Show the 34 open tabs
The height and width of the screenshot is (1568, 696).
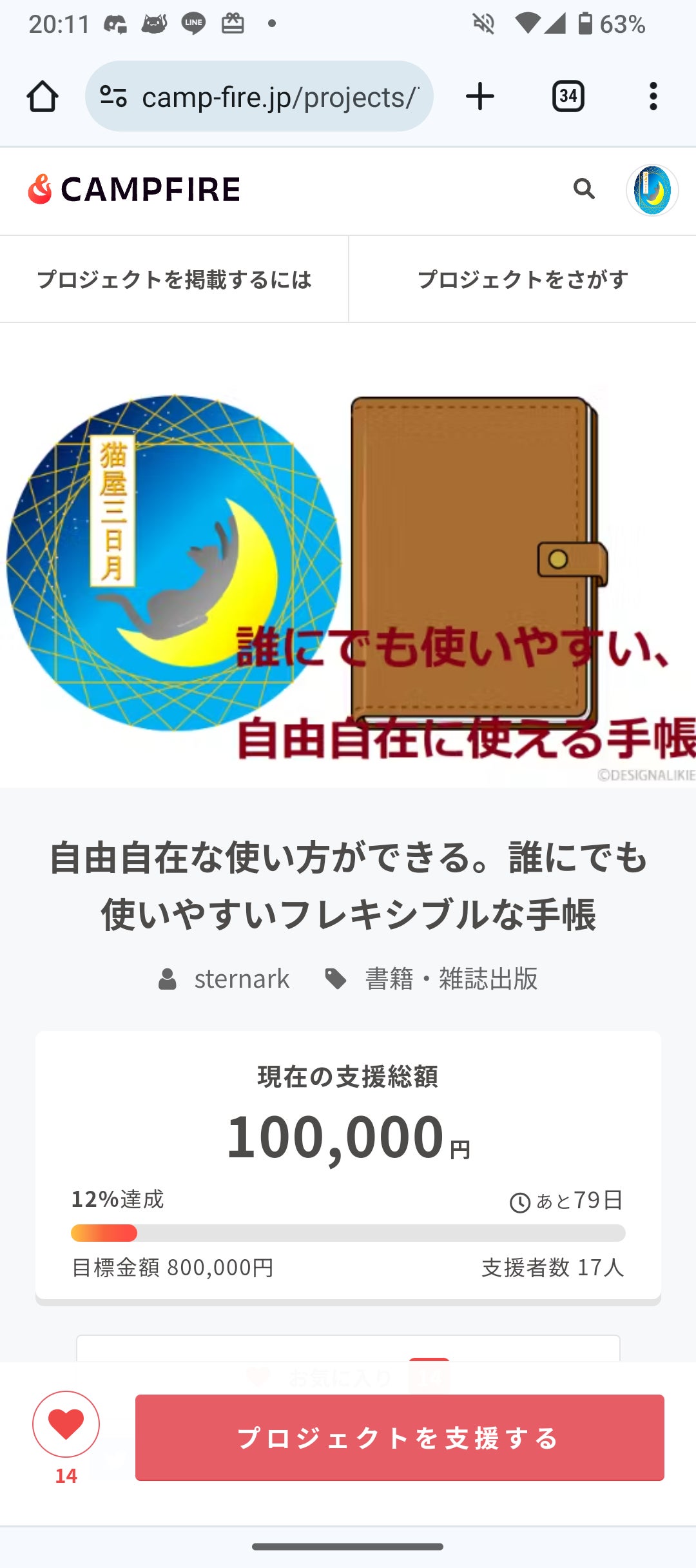(x=568, y=97)
